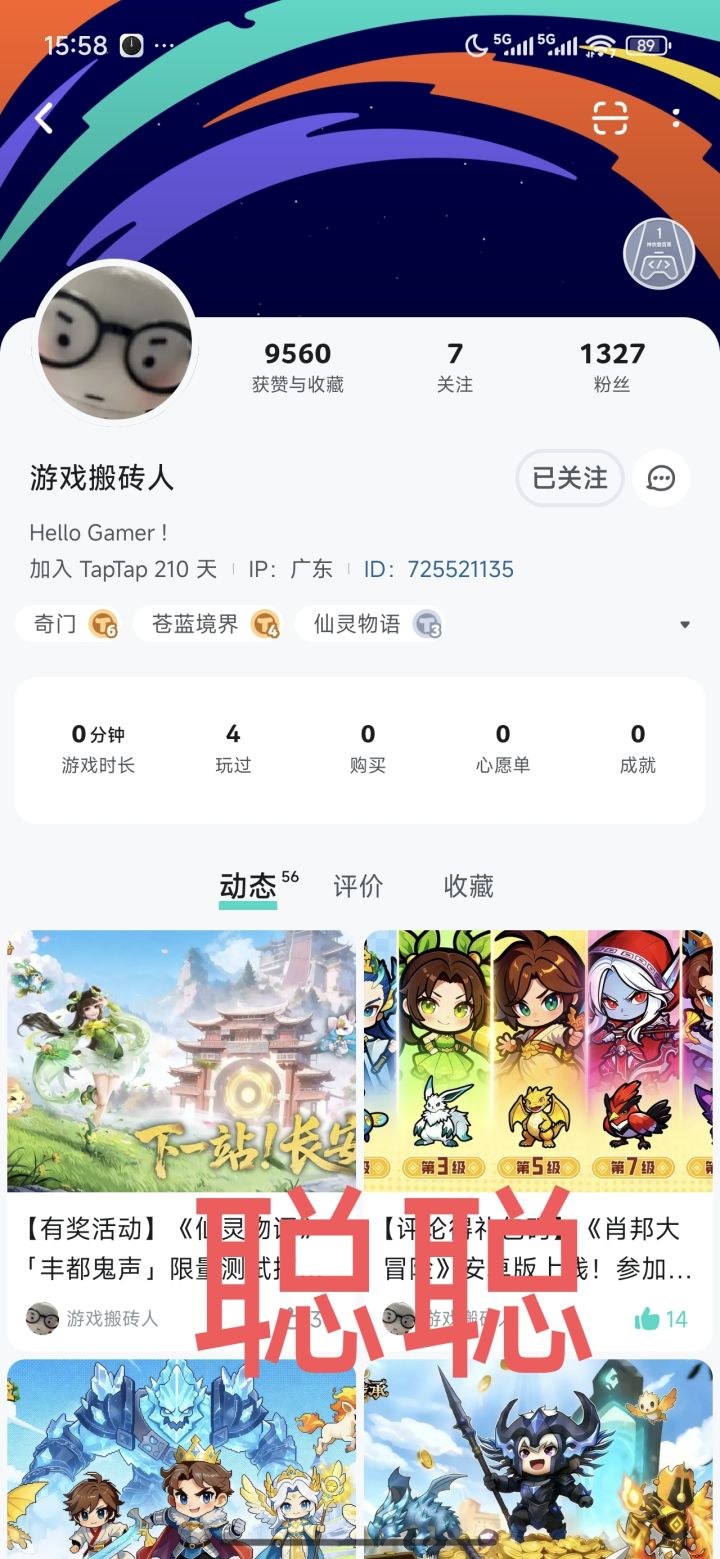Expand the 仙灵物语 T3 badge
This screenshot has height=1559, width=720.
[425, 623]
